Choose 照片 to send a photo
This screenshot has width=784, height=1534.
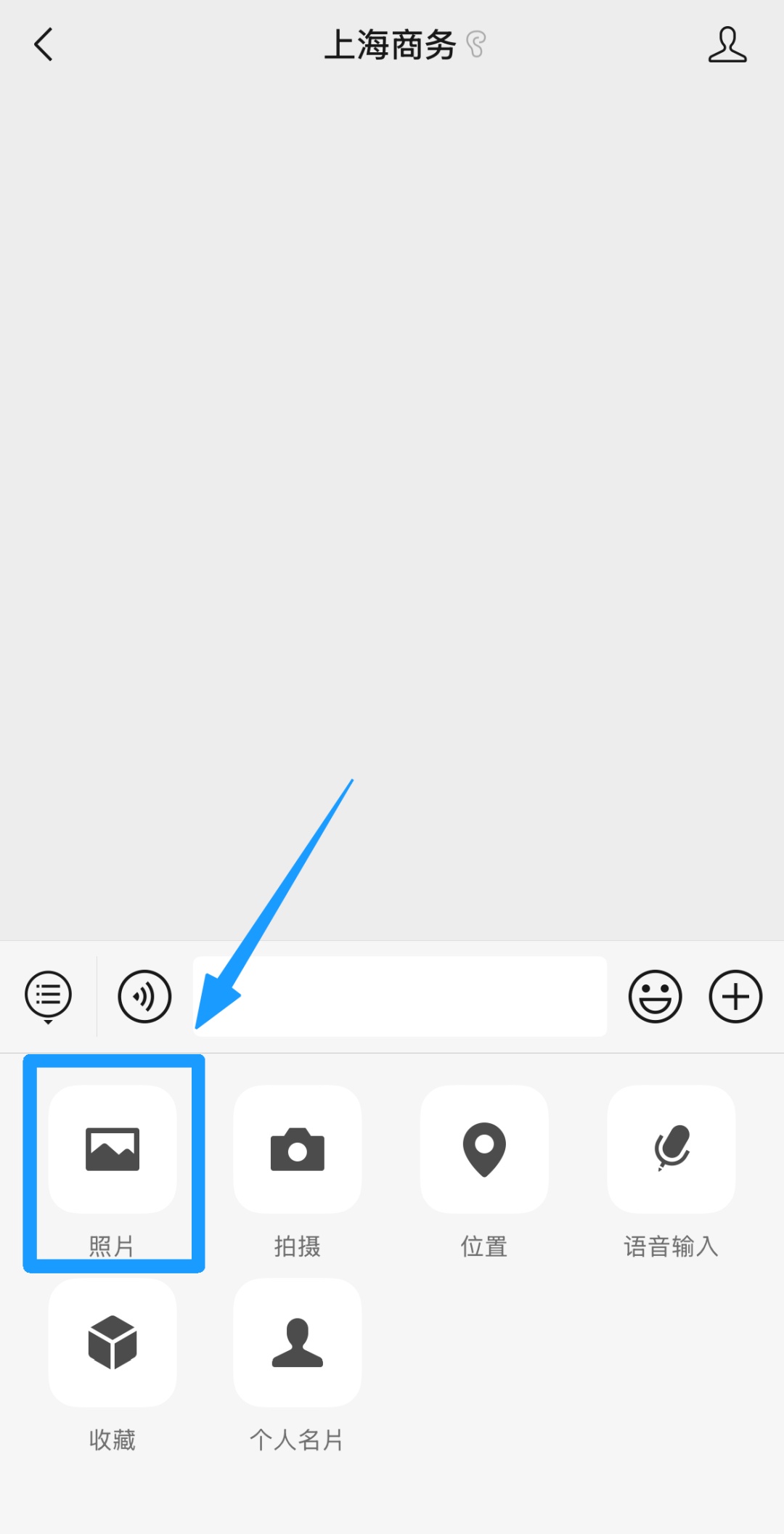pyautogui.click(x=113, y=1149)
